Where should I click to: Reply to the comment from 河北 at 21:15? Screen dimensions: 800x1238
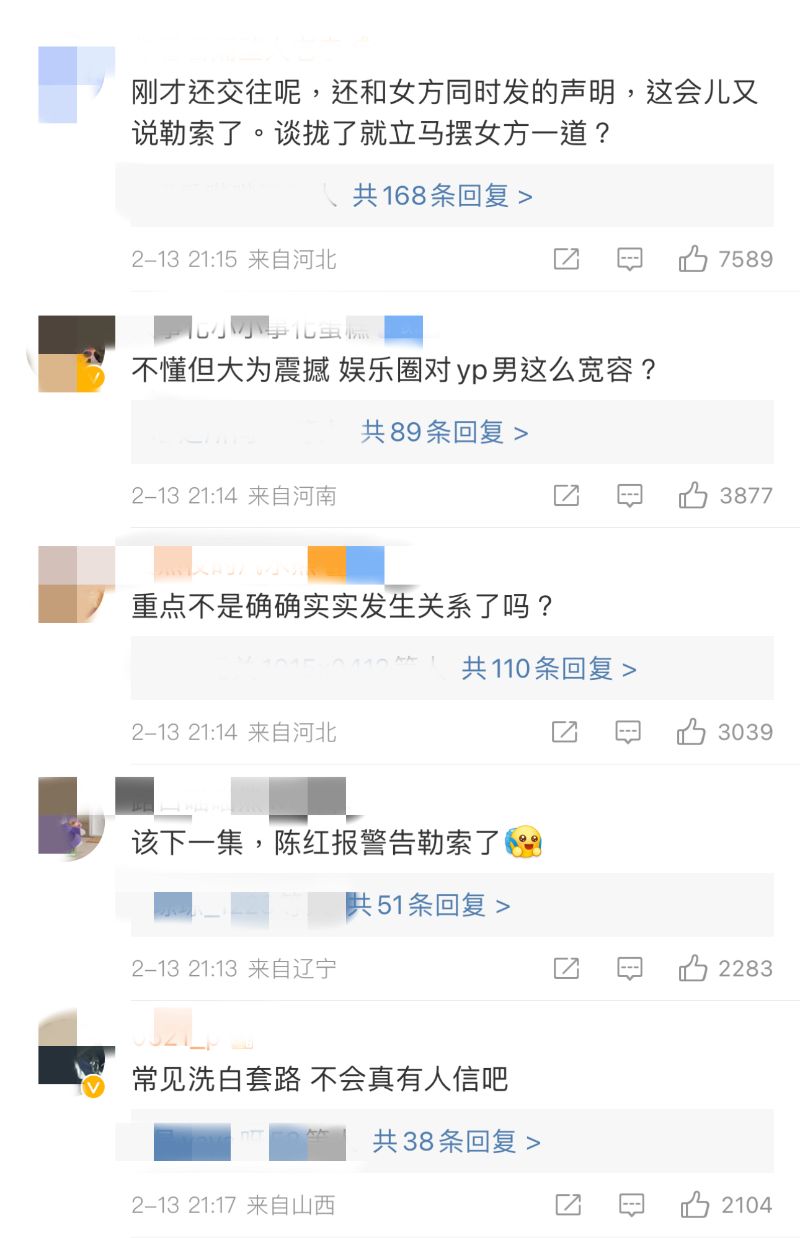click(629, 260)
